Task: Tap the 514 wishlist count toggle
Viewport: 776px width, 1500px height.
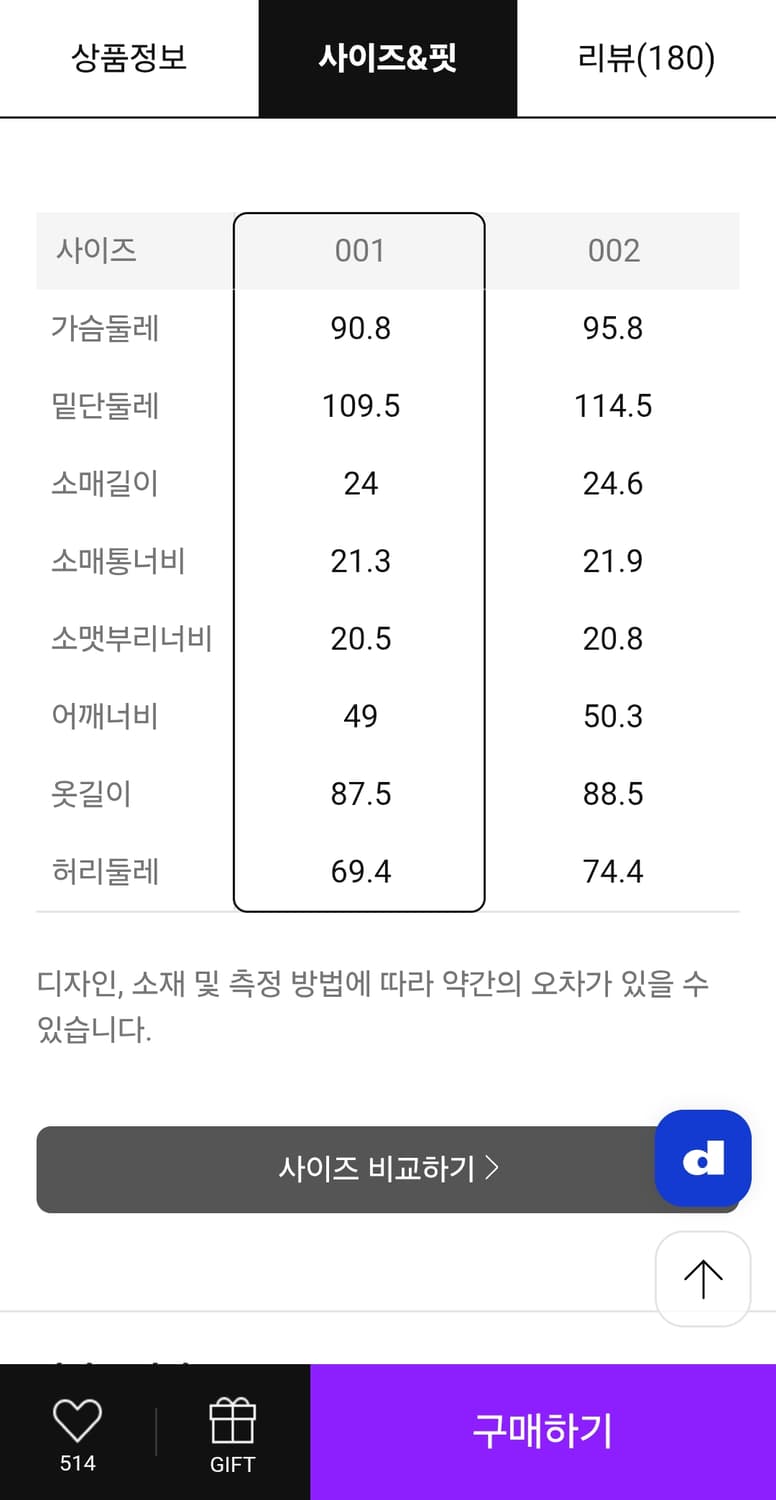Action: (79, 1462)
